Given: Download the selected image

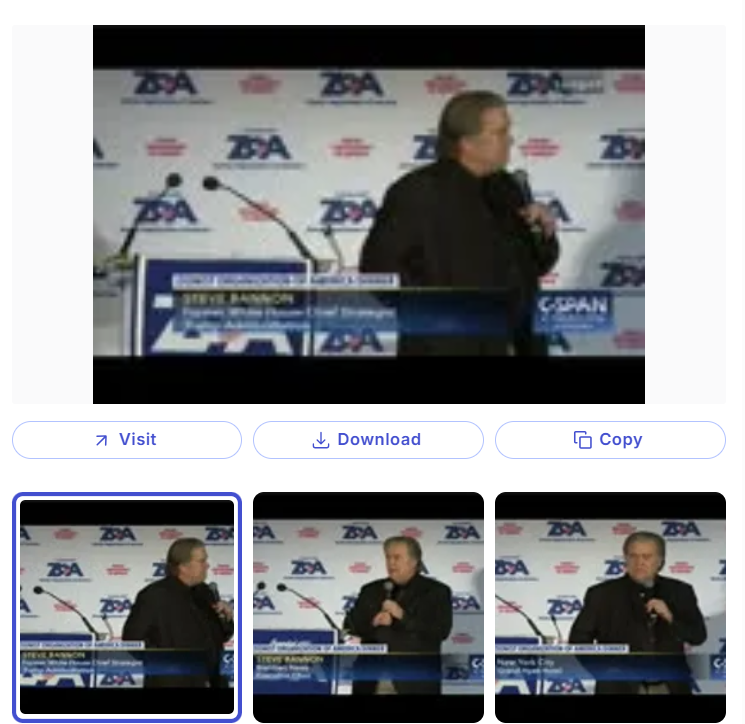Looking at the screenshot, I should click(368, 440).
